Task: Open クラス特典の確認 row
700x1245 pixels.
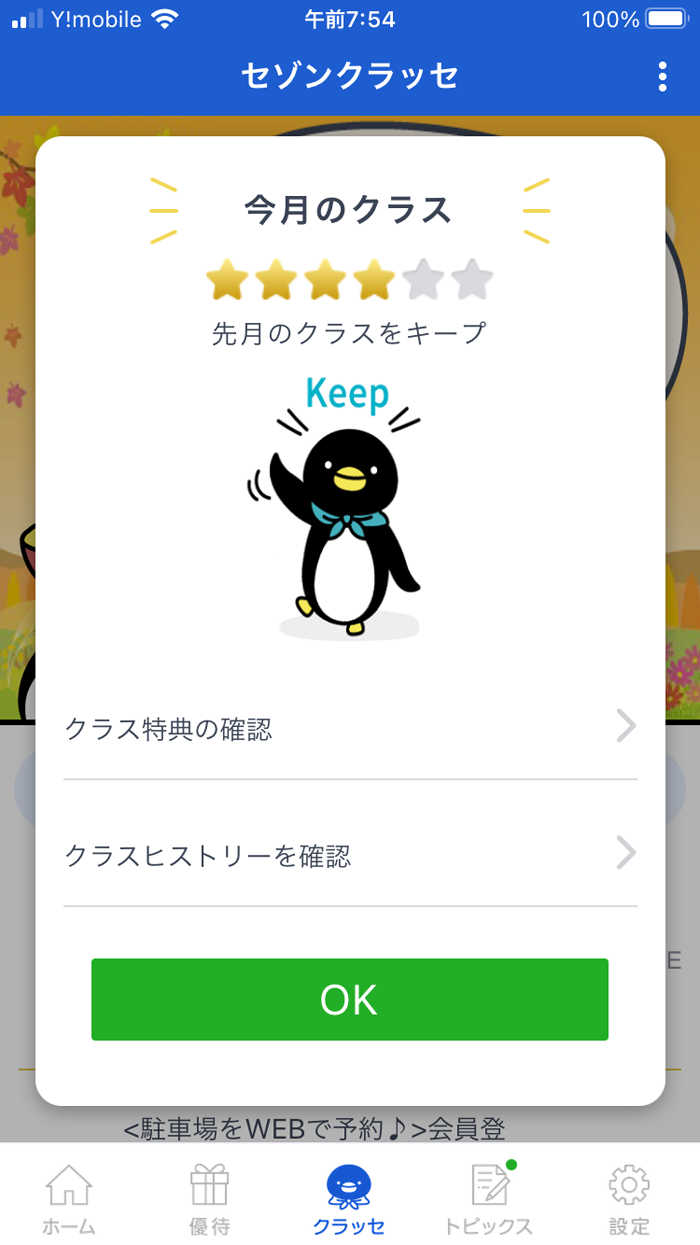Action: [x=350, y=729]
